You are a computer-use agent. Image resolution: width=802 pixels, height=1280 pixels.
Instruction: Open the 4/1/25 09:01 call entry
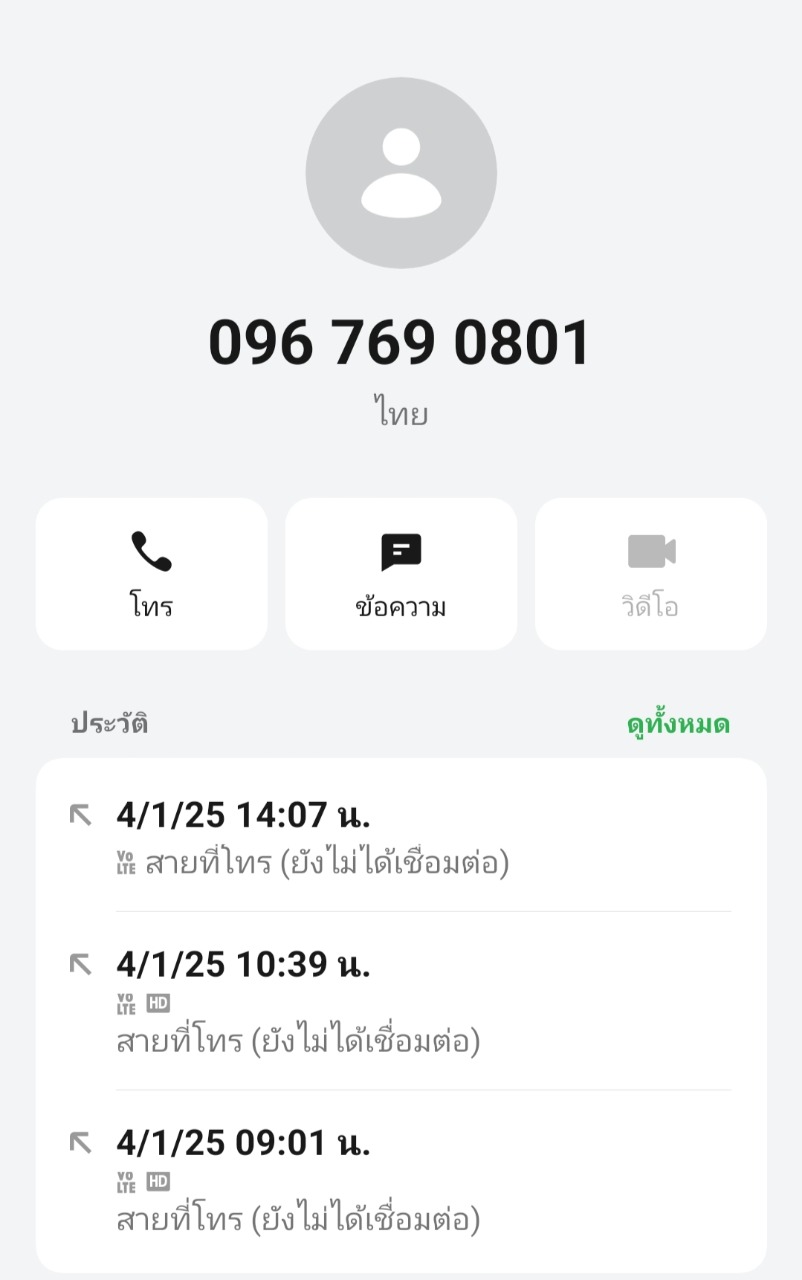point(401,1180)
